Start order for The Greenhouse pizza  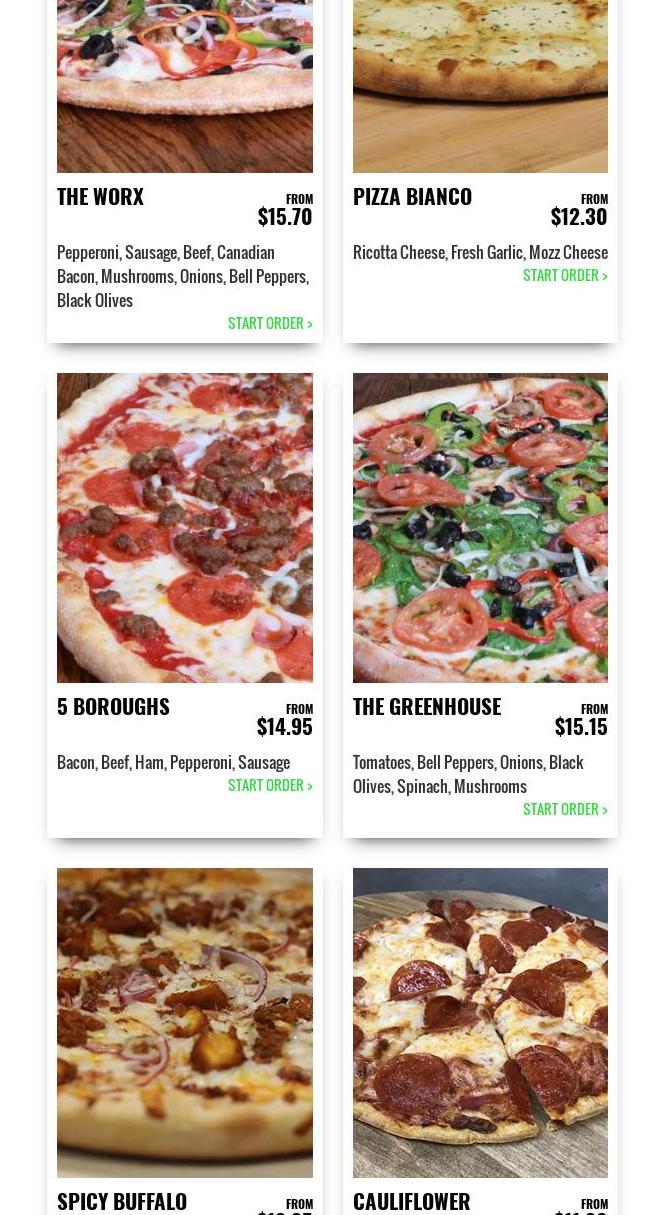pyautogui.click(x=565, y=810)
